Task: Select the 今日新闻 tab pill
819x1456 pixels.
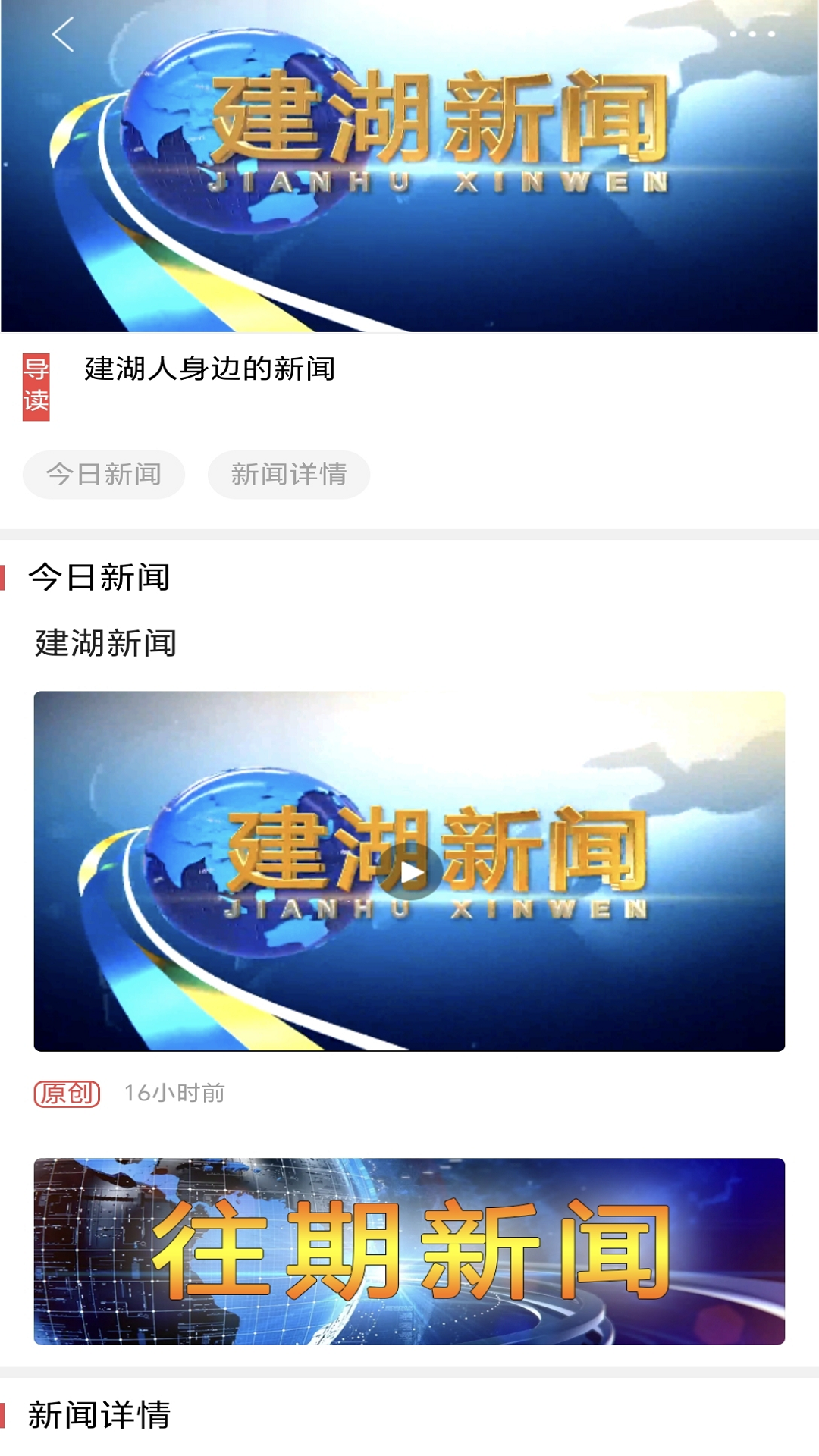Action: pos(104,473)
